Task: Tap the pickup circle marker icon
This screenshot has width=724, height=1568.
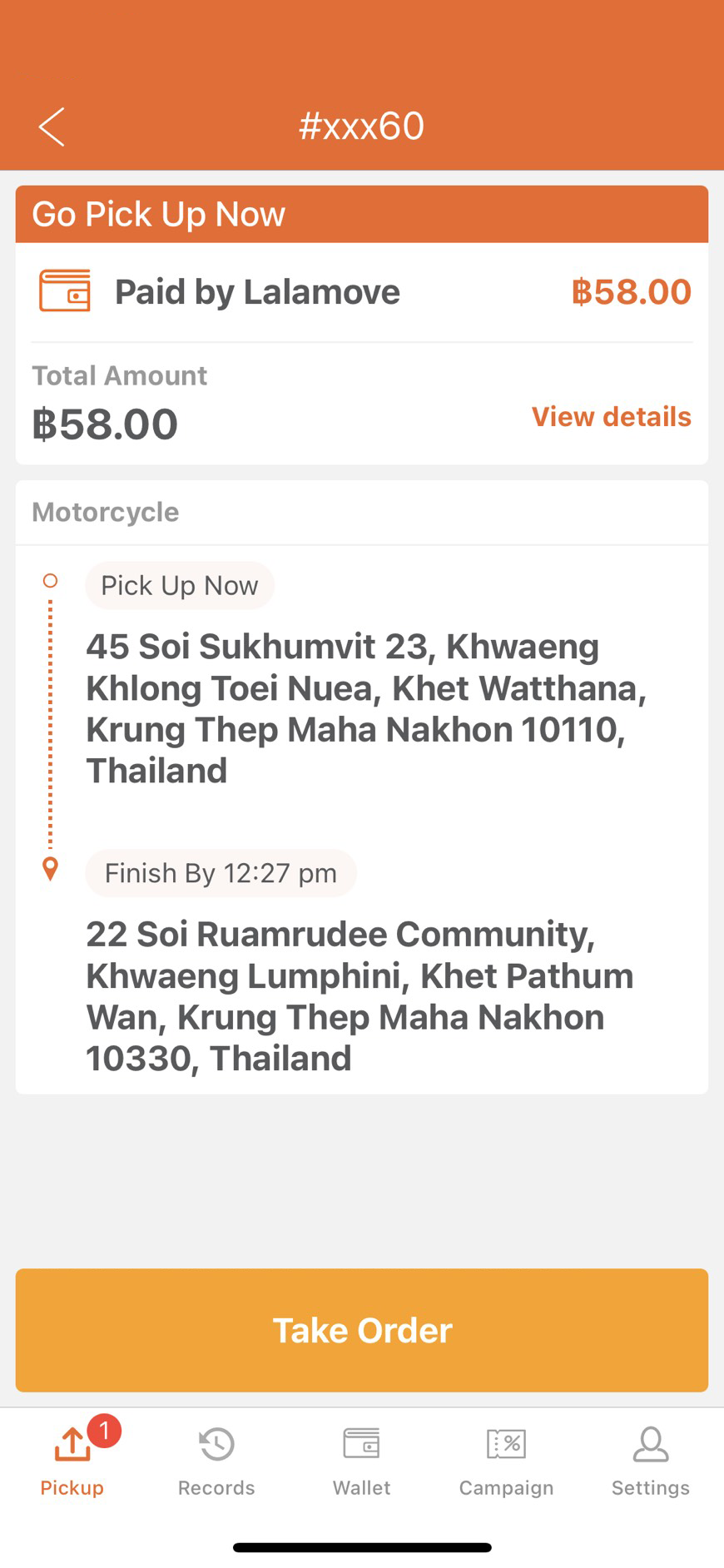Action: [51, 581]
